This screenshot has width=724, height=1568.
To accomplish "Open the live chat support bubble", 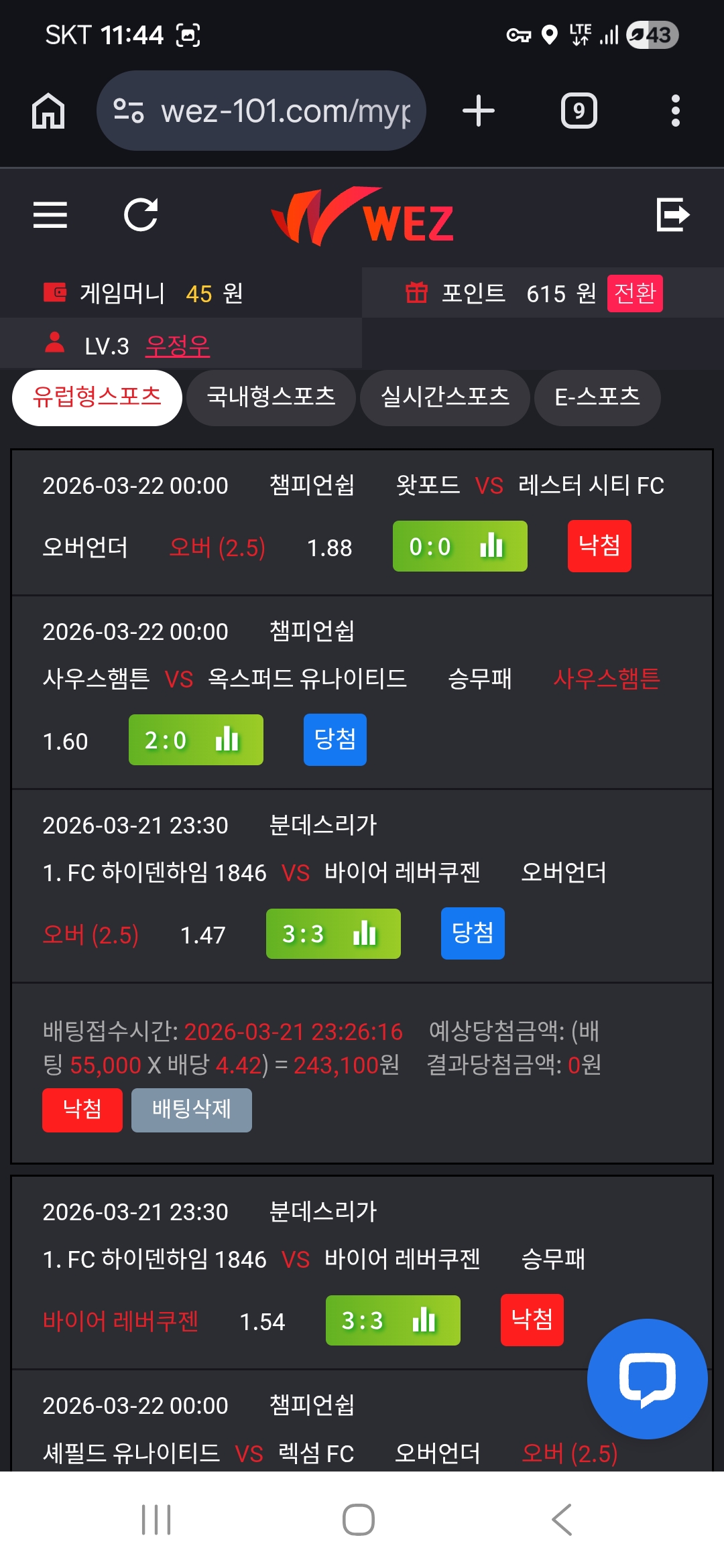I will tap(647, 1378).
